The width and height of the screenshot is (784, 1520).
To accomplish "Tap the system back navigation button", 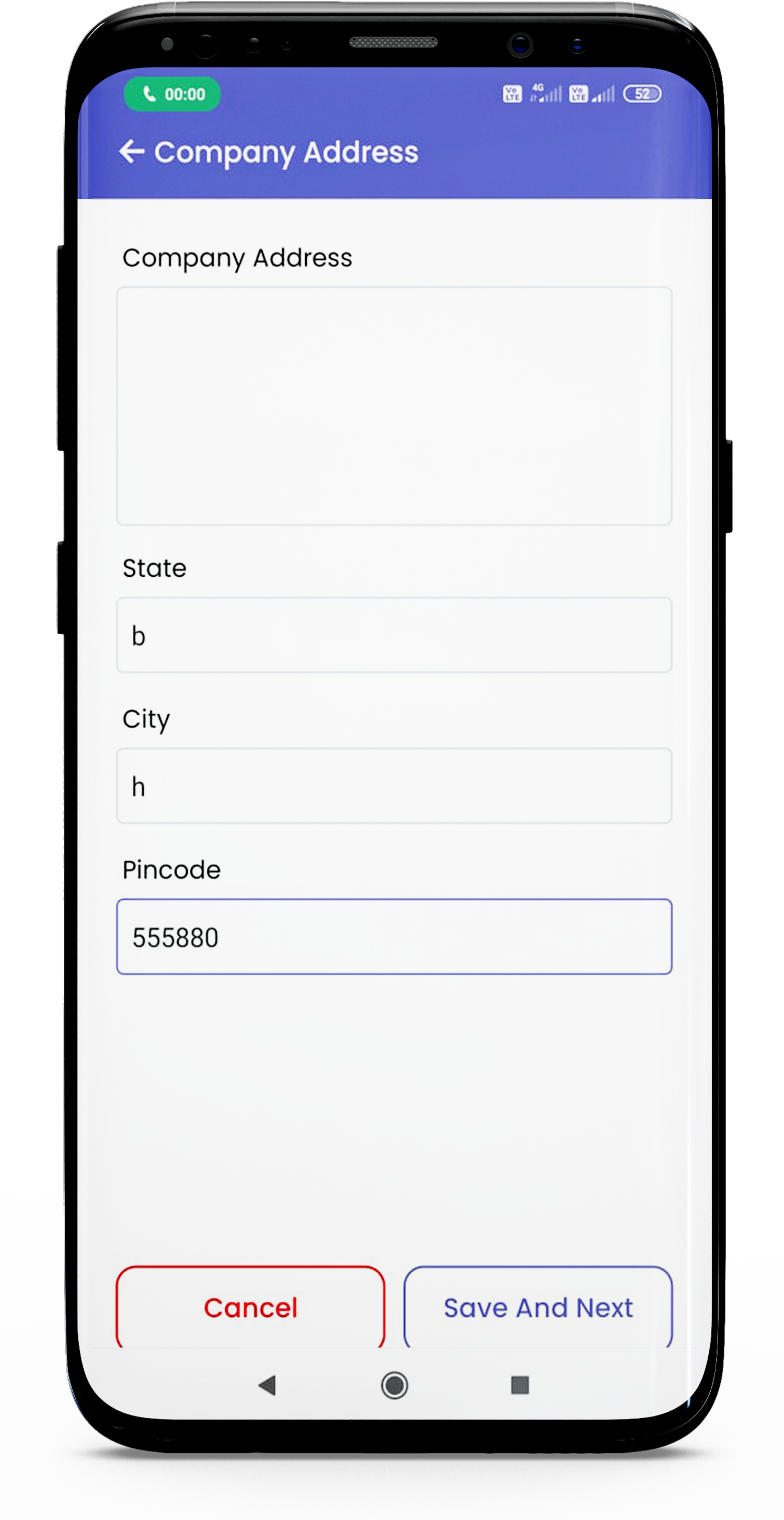I will (x=268, y=1385).
